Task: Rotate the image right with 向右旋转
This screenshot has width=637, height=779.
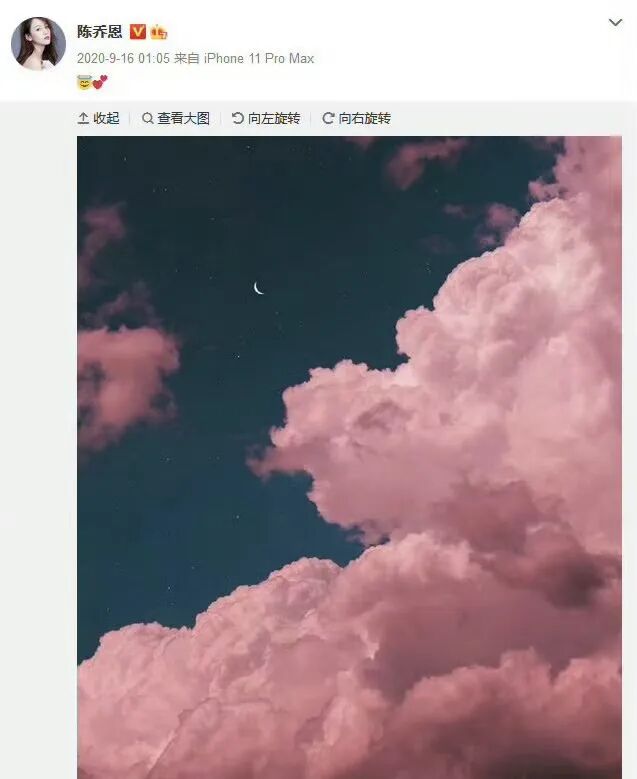Action: [356, 118]
